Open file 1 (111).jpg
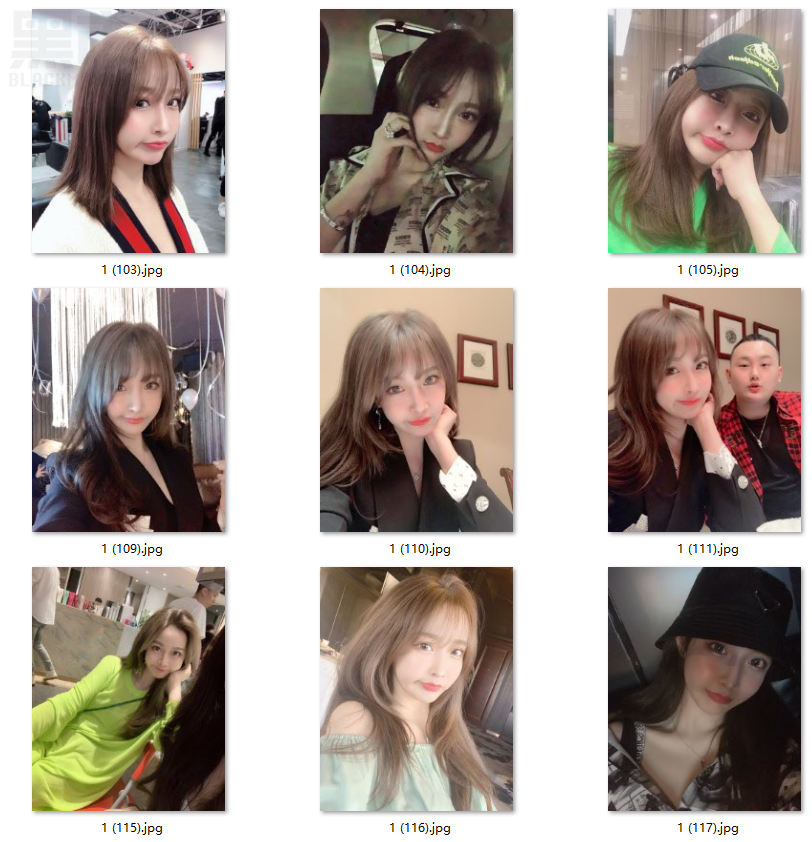This screenshot has width=812, height=842. tap(704, 410)
